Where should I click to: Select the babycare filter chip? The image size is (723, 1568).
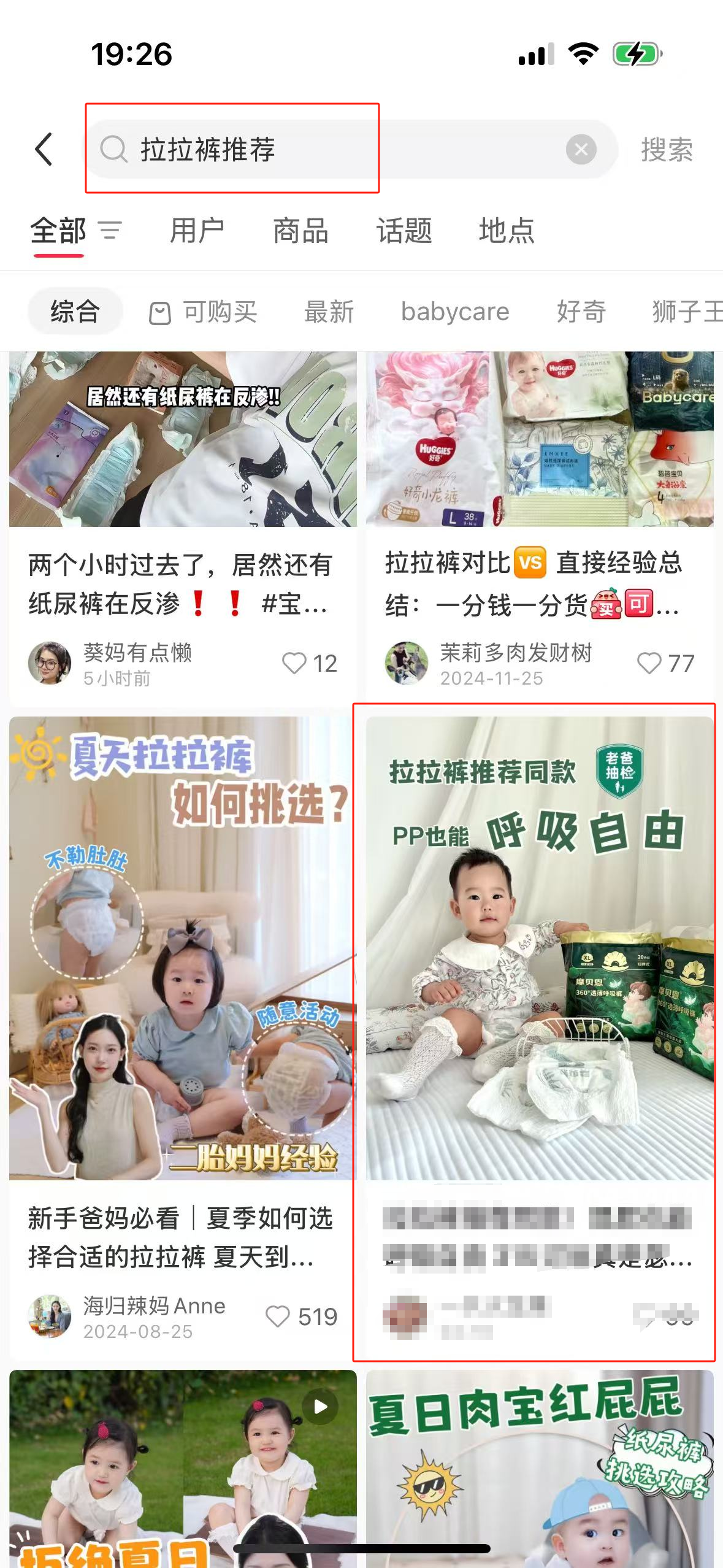455,312
